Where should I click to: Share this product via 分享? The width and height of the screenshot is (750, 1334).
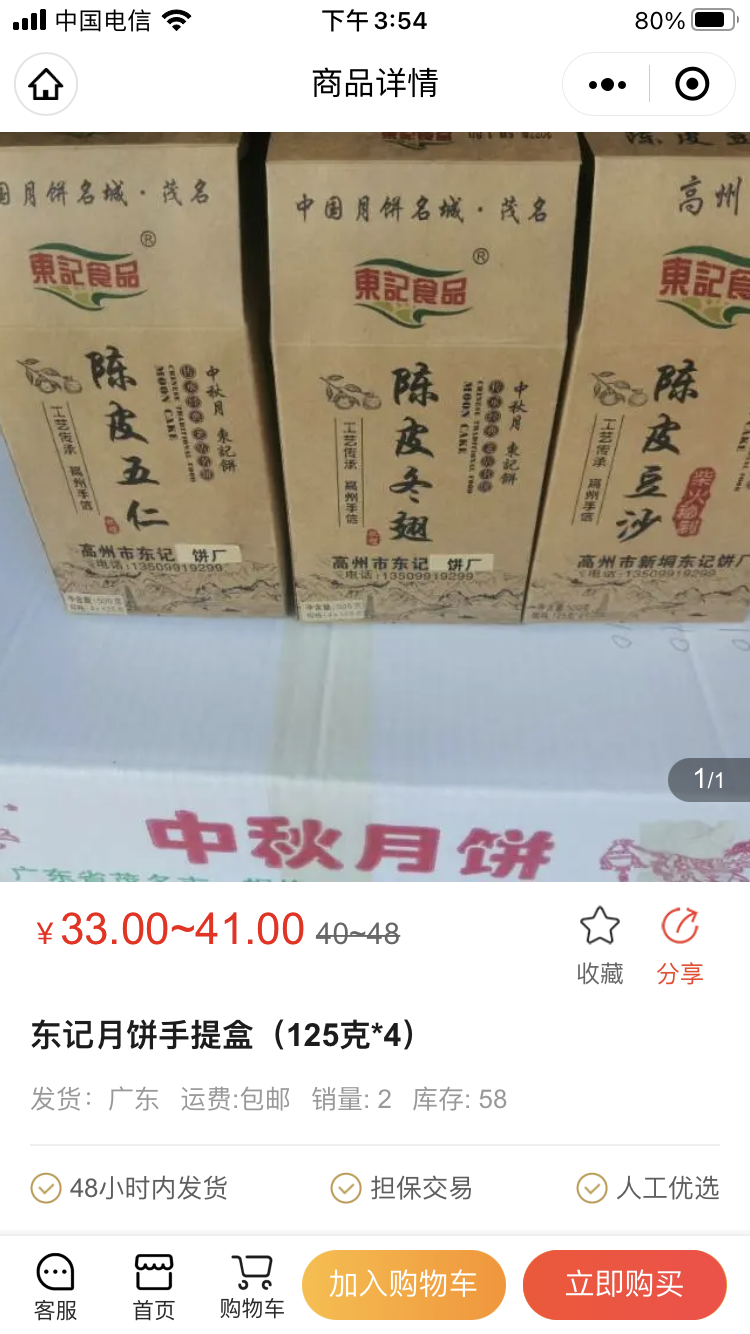(680, 946)
